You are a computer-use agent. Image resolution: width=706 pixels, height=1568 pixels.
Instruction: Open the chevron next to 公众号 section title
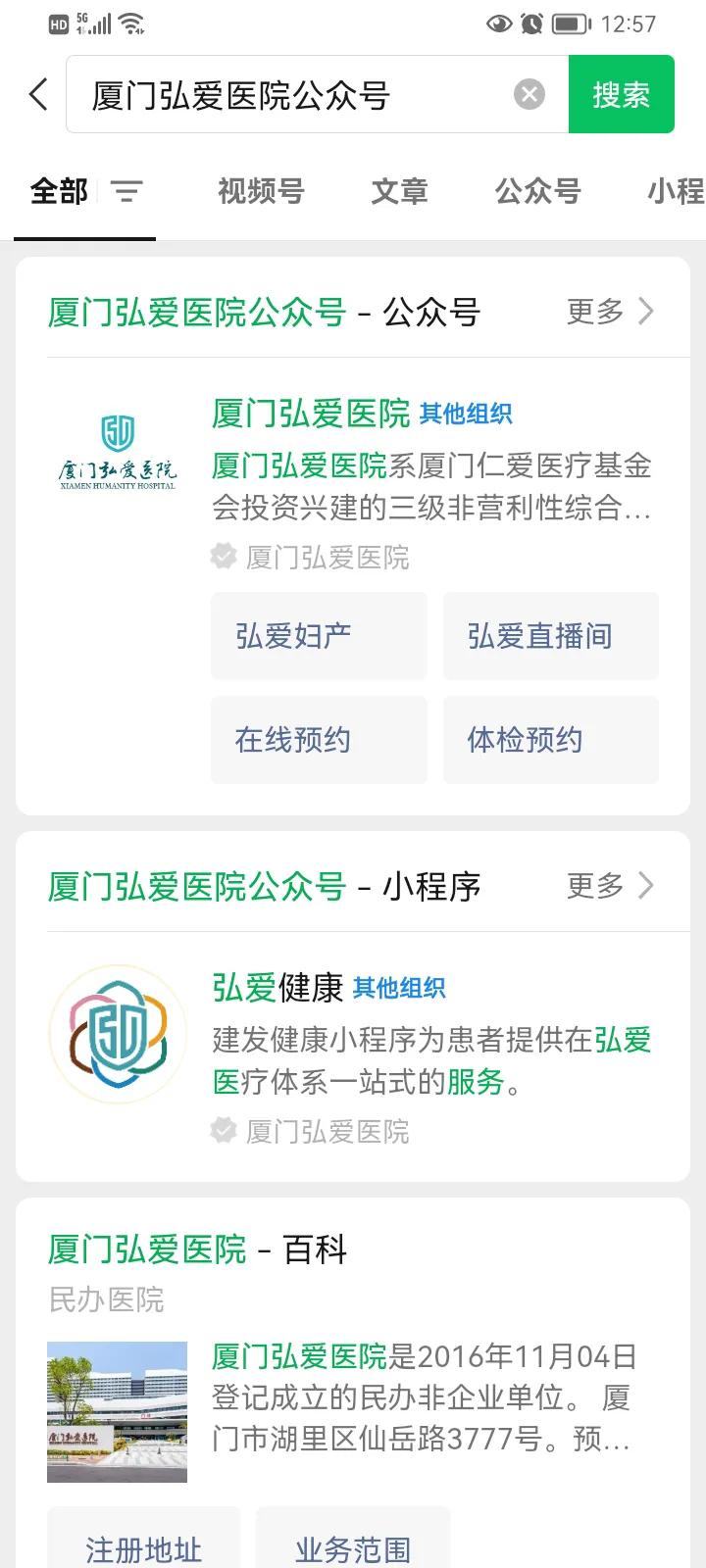pos(645,312)
